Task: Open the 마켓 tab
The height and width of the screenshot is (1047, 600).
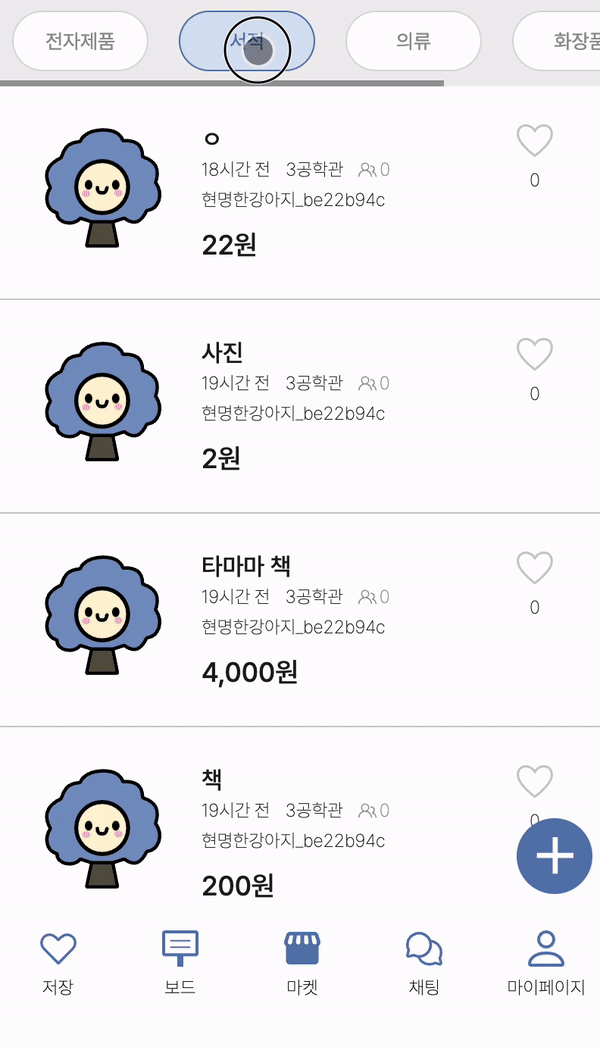Action: pos(302,963)
